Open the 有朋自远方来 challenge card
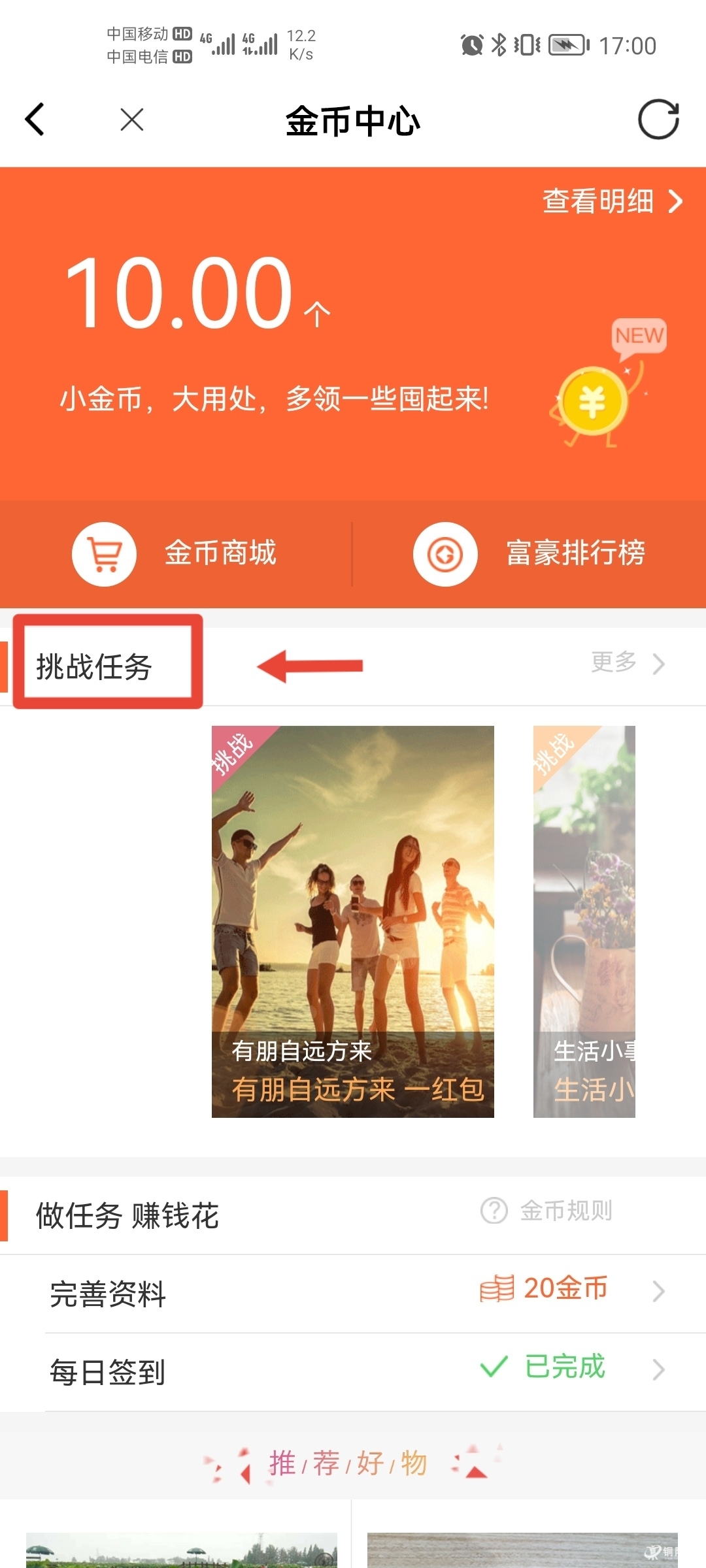 [x=353, y=921]
